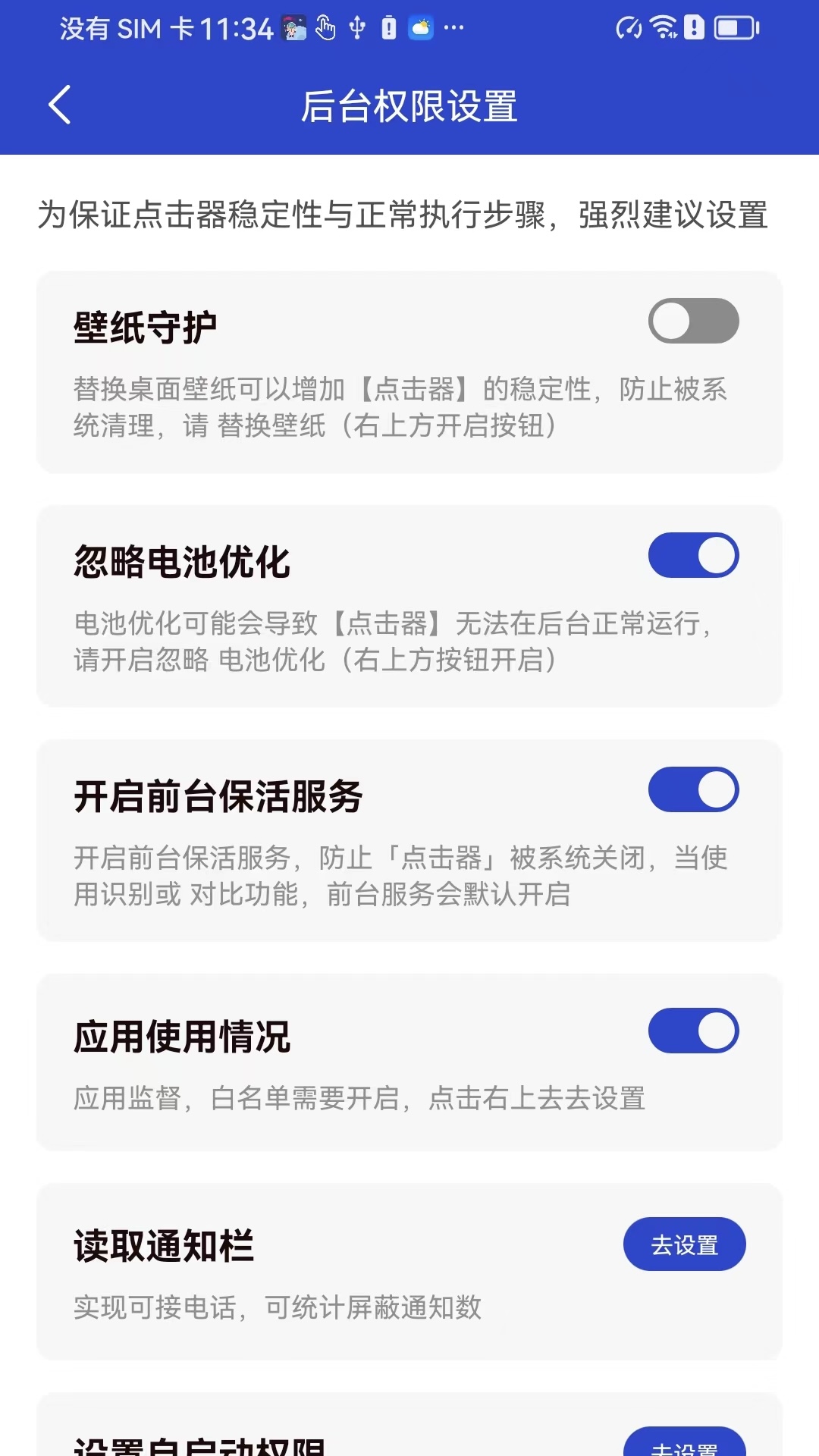This screenshot has width=819, height=1456.
Task: Toggle off 应用使用情况 switch
Action: point(693,1031)
